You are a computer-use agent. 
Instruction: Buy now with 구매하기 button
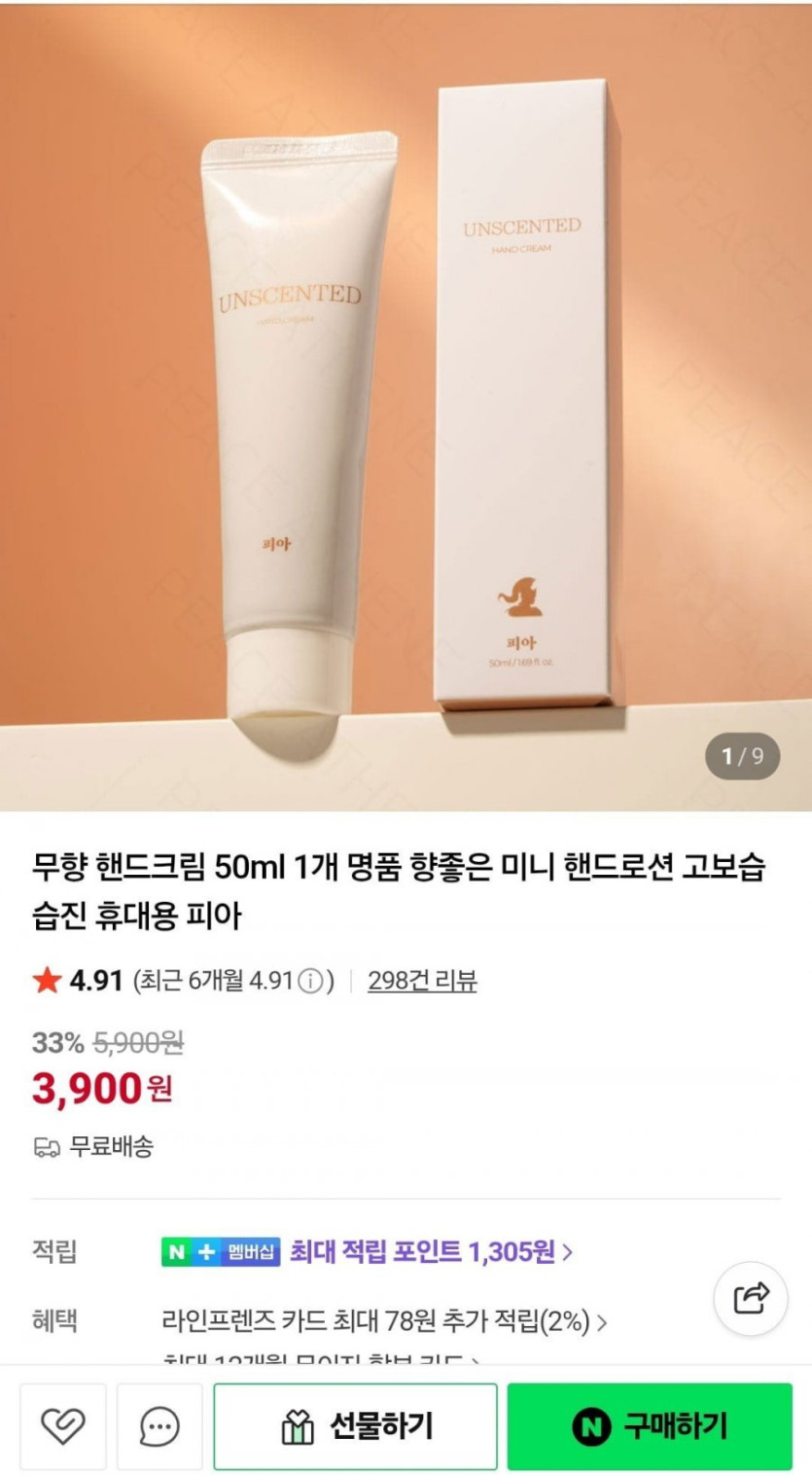pyautogui.click(x=650, y=1426)
